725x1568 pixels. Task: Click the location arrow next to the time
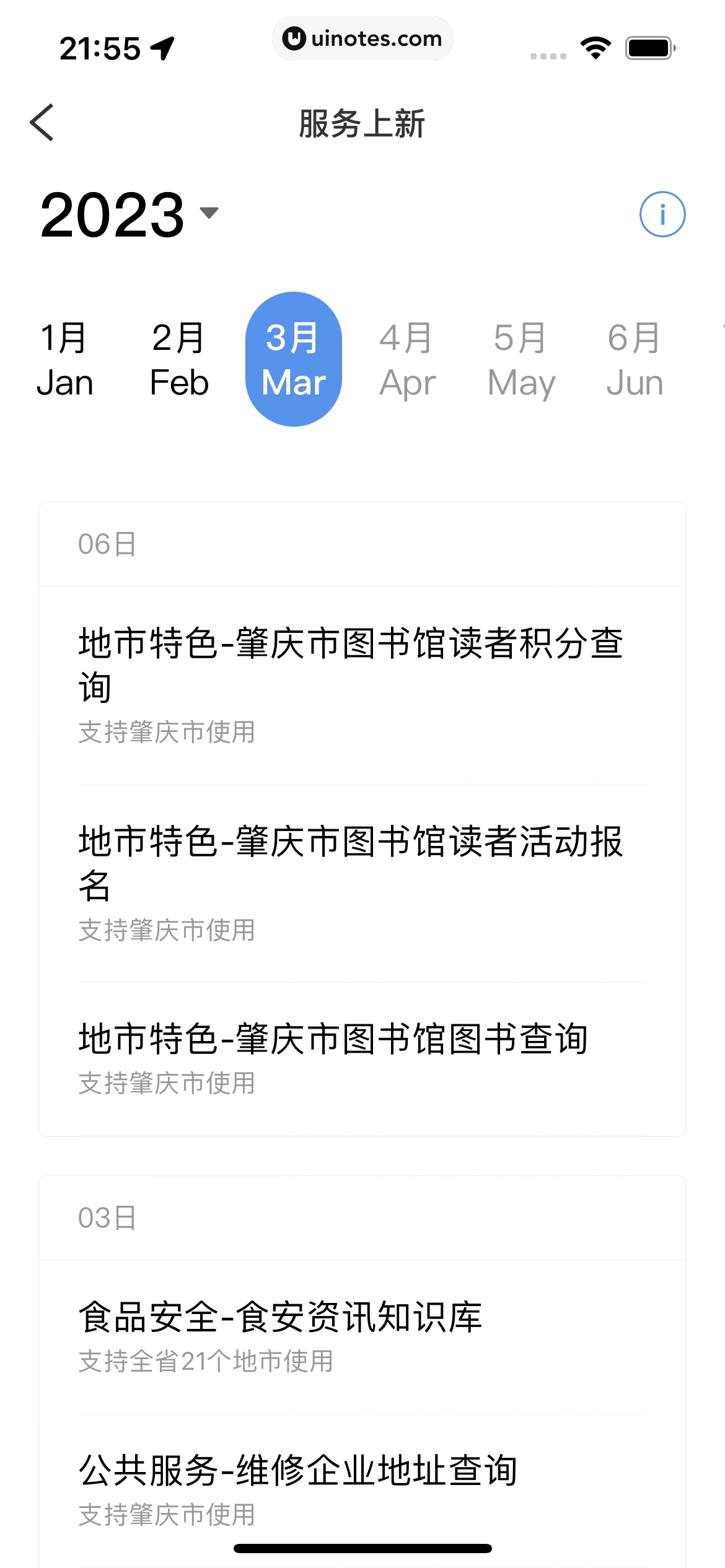pyautogui.click(x=162, y=47)
